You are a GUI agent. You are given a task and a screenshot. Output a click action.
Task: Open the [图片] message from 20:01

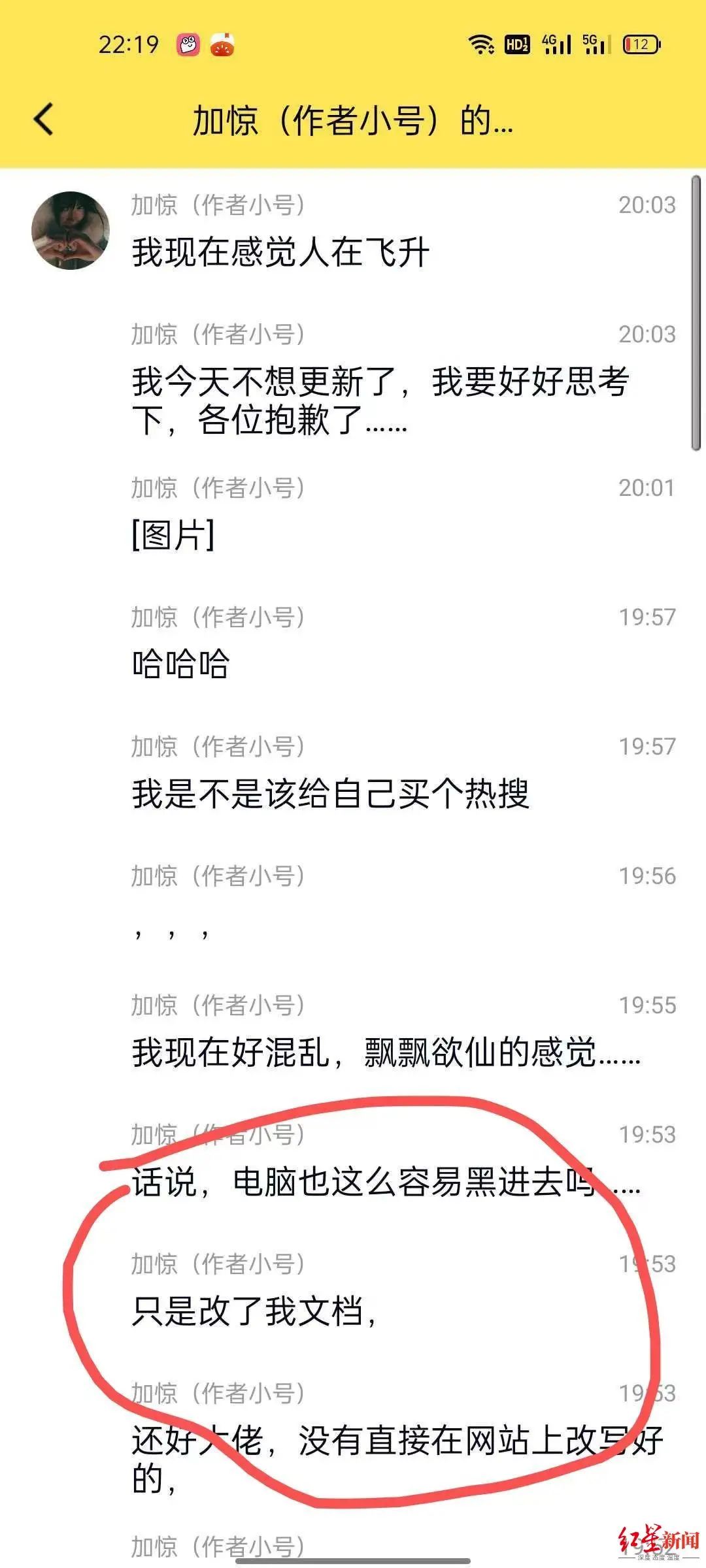(x=173, y=536)
